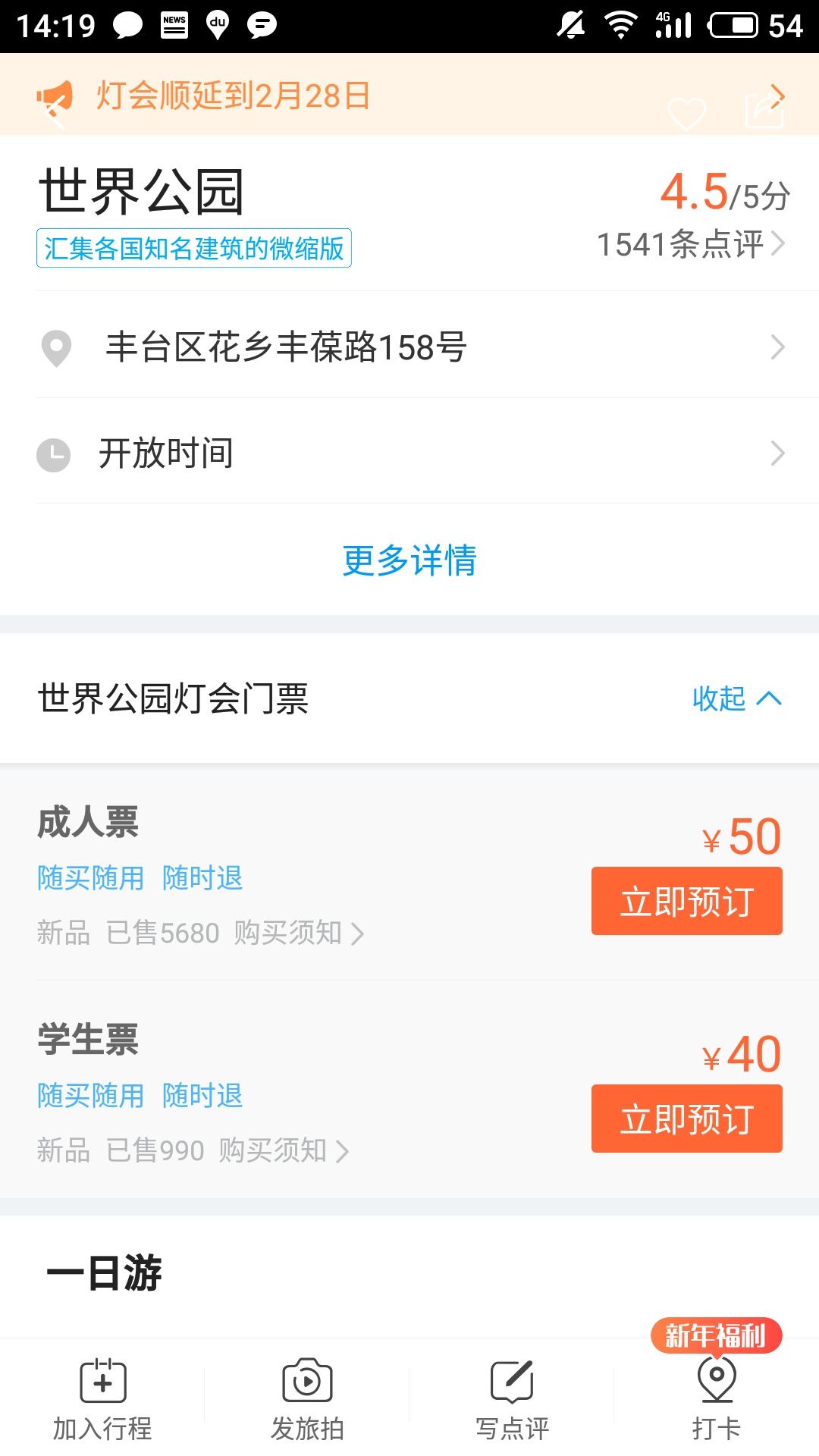Book the 学生票 with 立即预订
Viewport: 819px width, 1456px height.
click(687, 1119)
